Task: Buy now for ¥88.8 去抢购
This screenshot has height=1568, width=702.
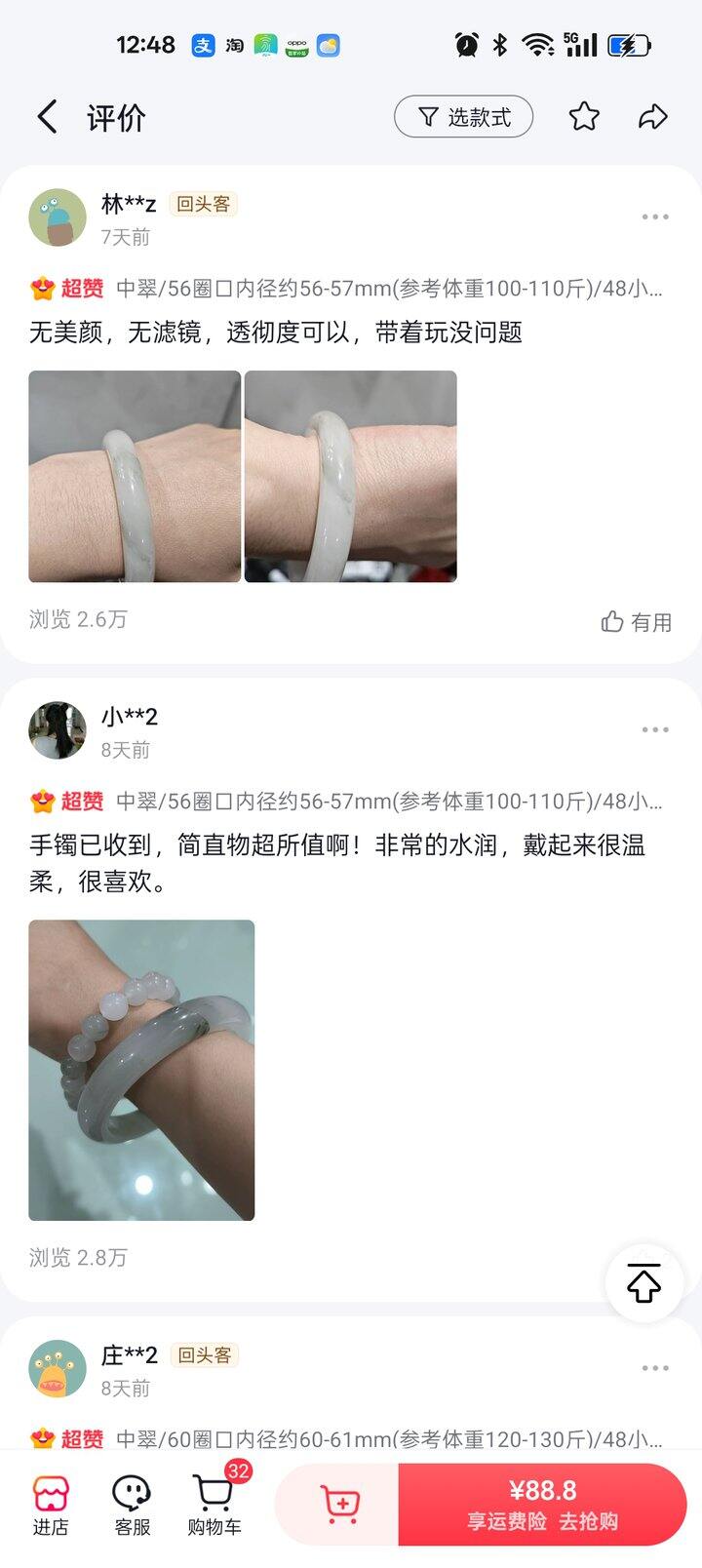Action: coord(542,1505)
